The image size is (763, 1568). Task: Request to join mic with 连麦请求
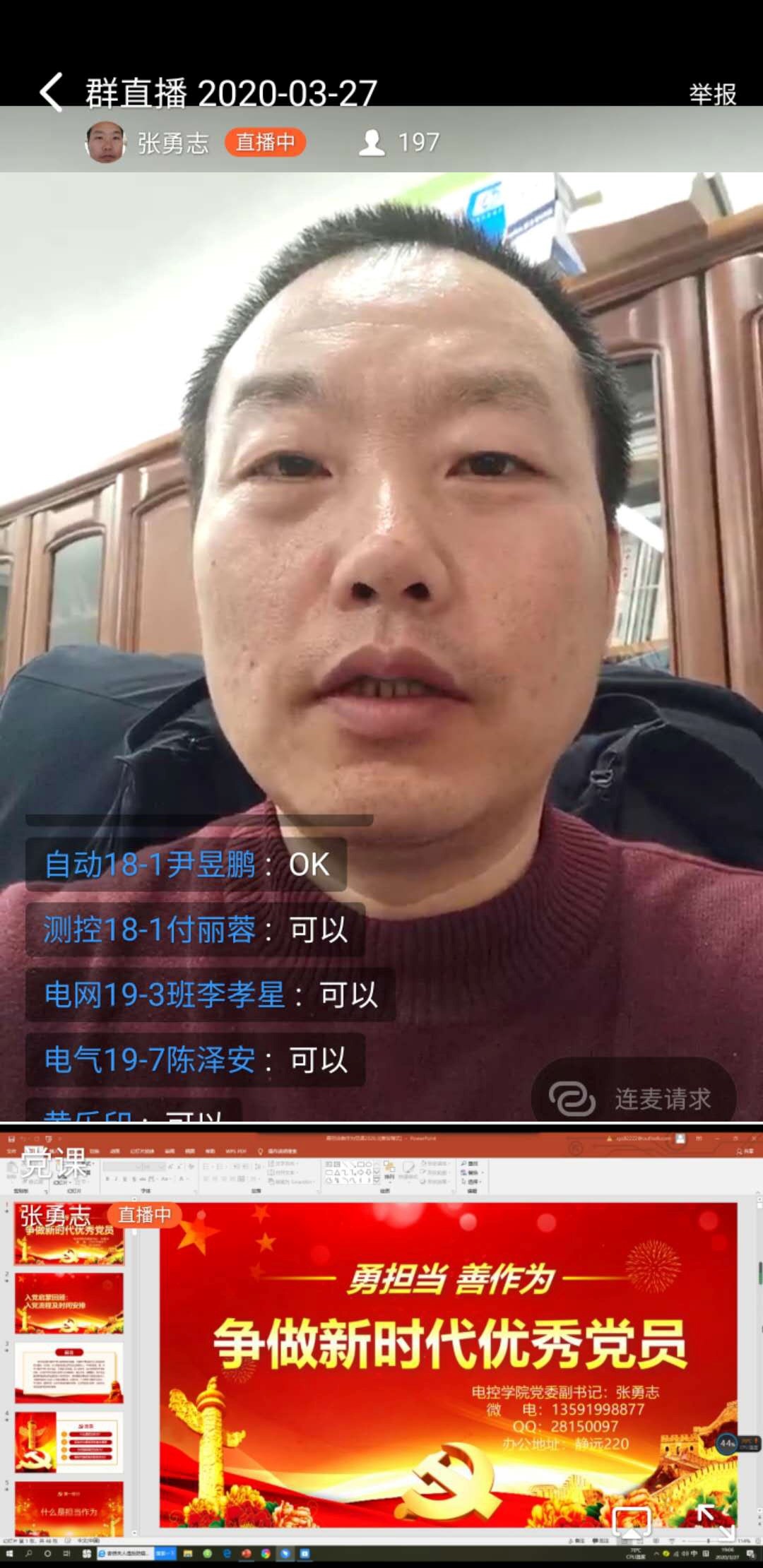[x=634, y=1098]
